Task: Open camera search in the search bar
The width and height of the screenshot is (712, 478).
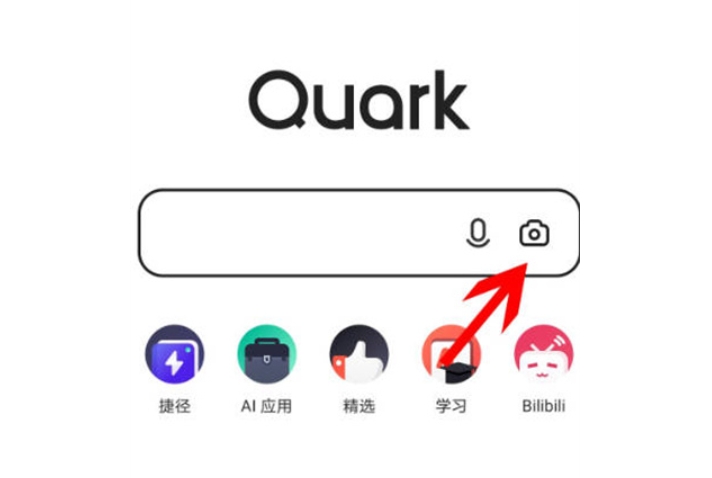Action: coord(534,233)
